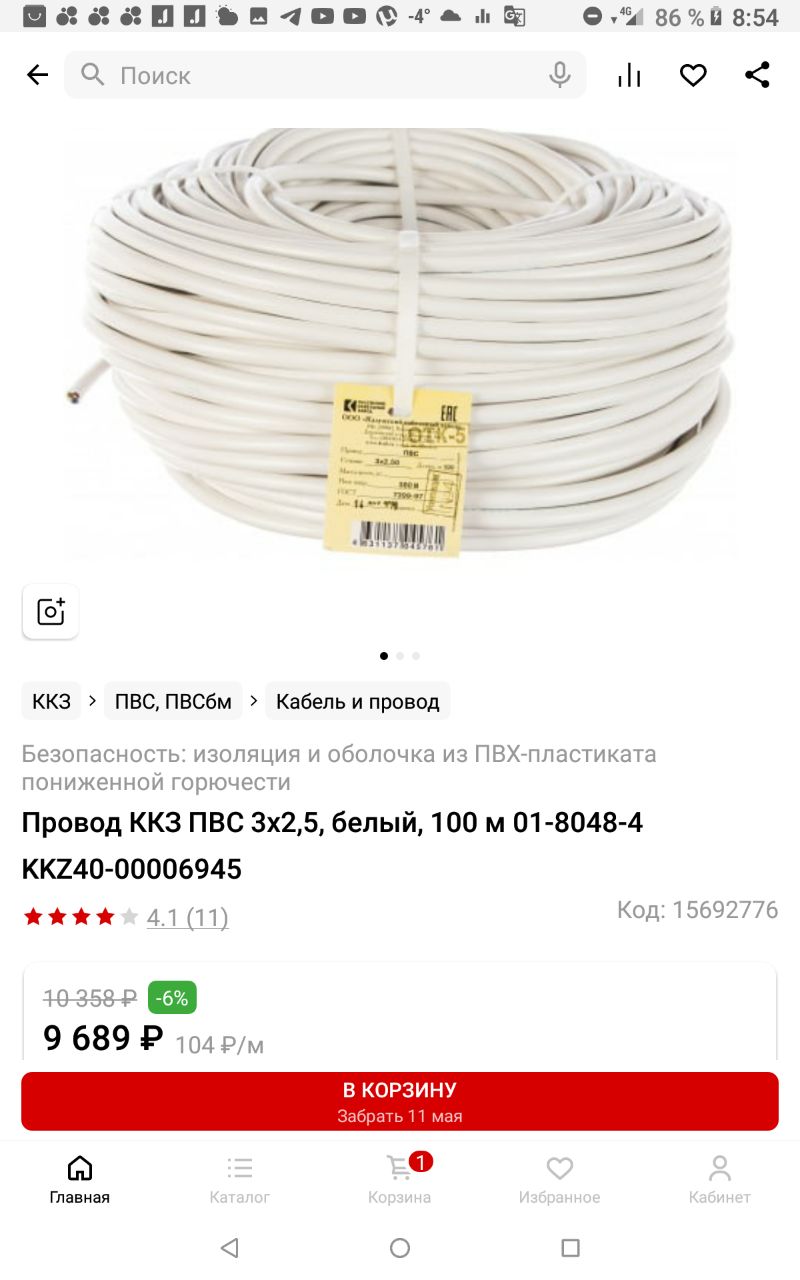800x1280 pixels.
Task: Tap the system home button
Action: coord(400,1248)
